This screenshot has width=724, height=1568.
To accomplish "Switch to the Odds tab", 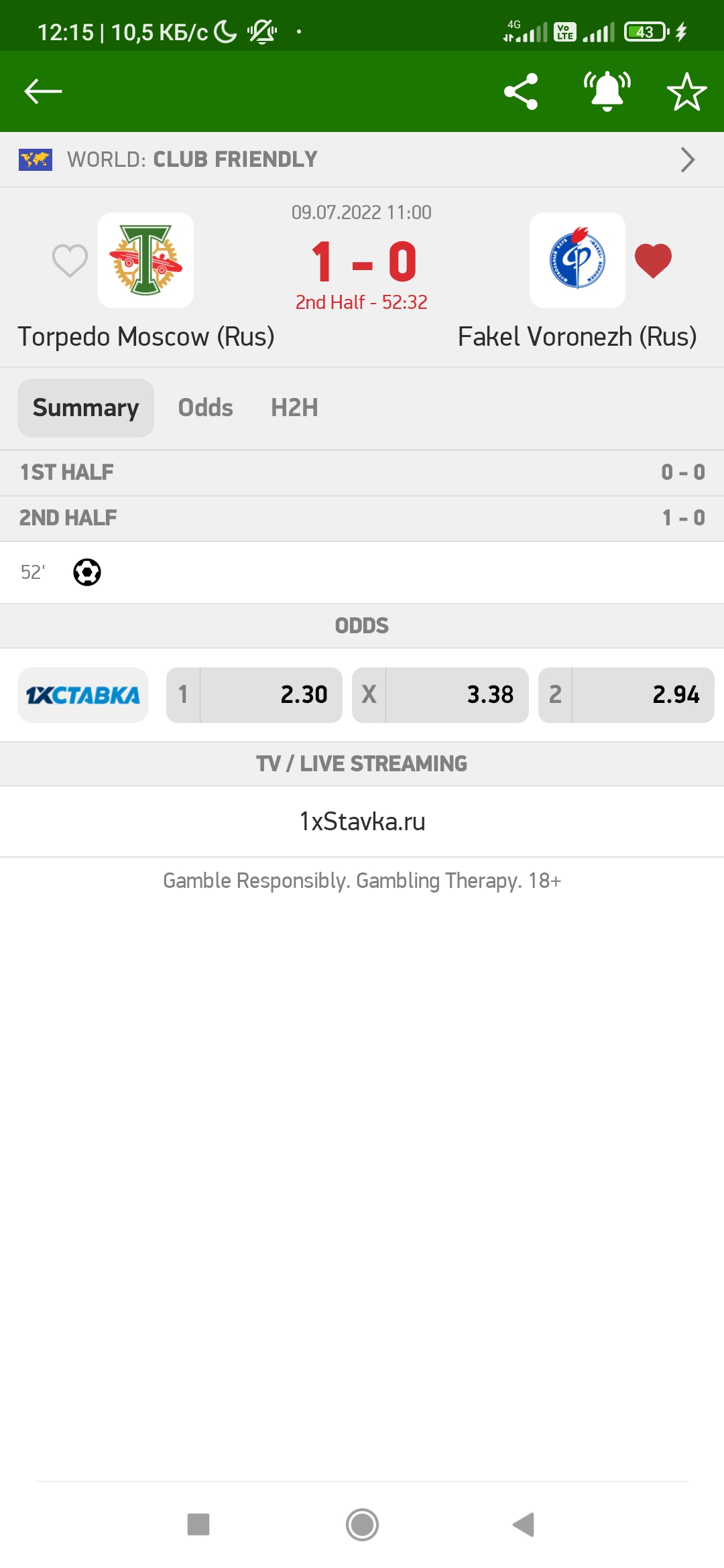I will tap(205, 407).
